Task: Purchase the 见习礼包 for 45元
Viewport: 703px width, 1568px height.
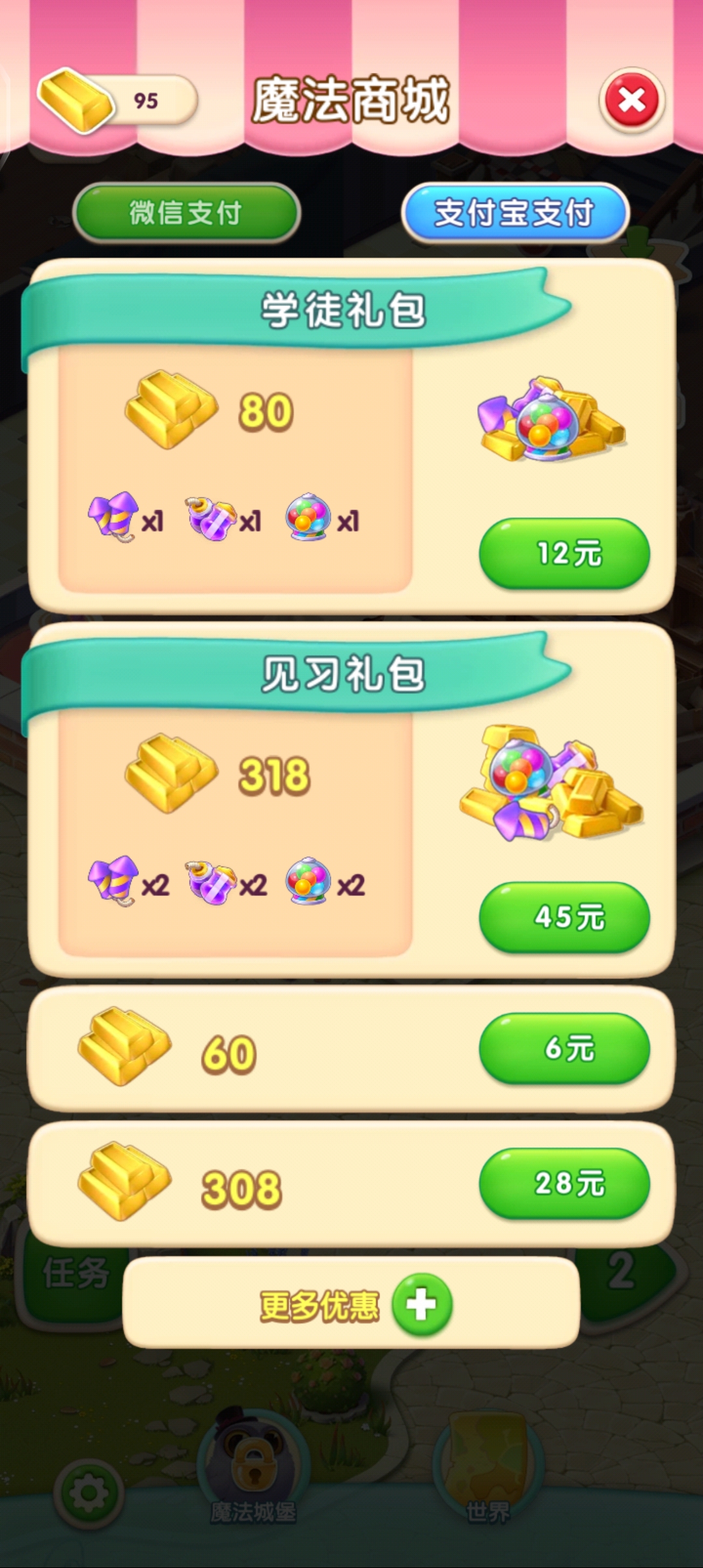Action: pyautogui.click(x=564, y=917)
